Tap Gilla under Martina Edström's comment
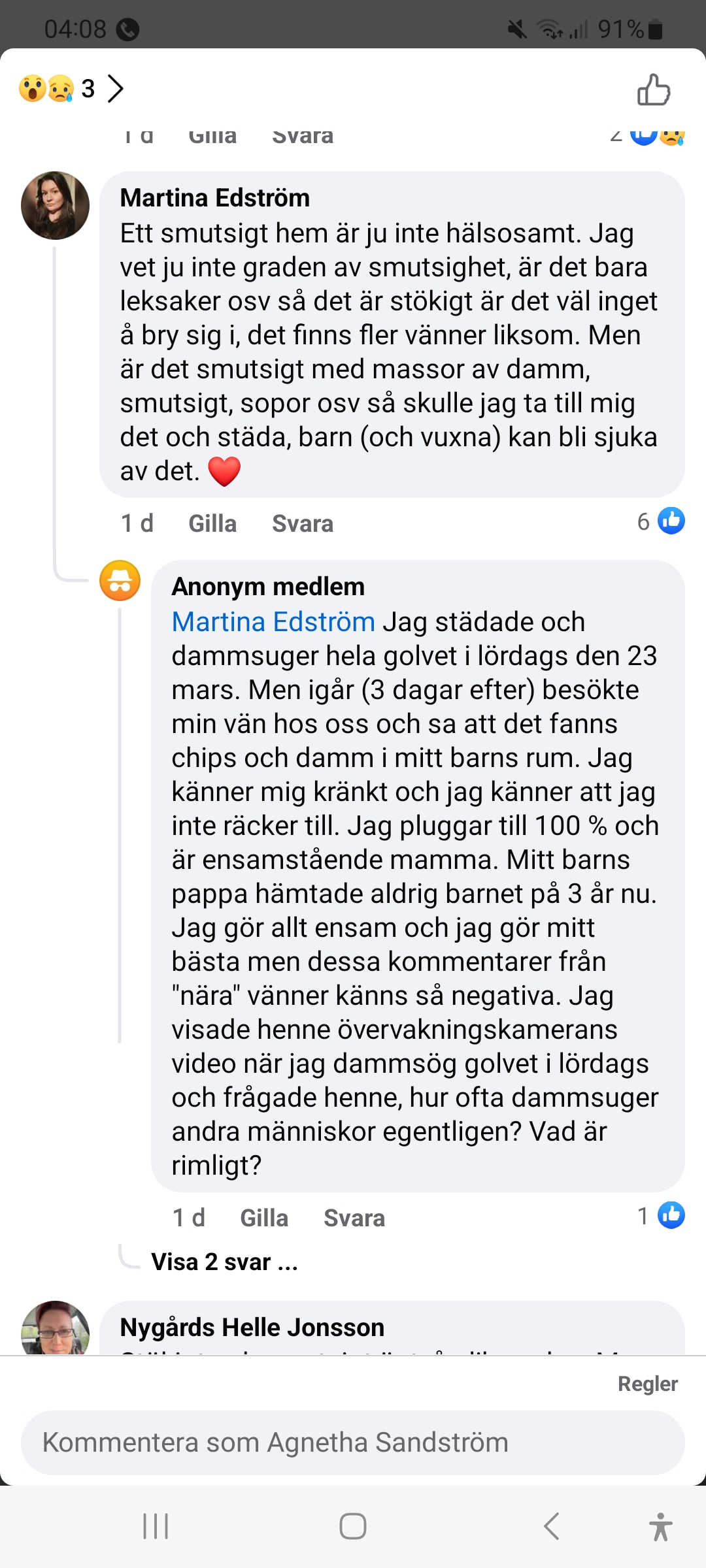Viewport: 706px width, 1568px height. (x=212, y=524)
